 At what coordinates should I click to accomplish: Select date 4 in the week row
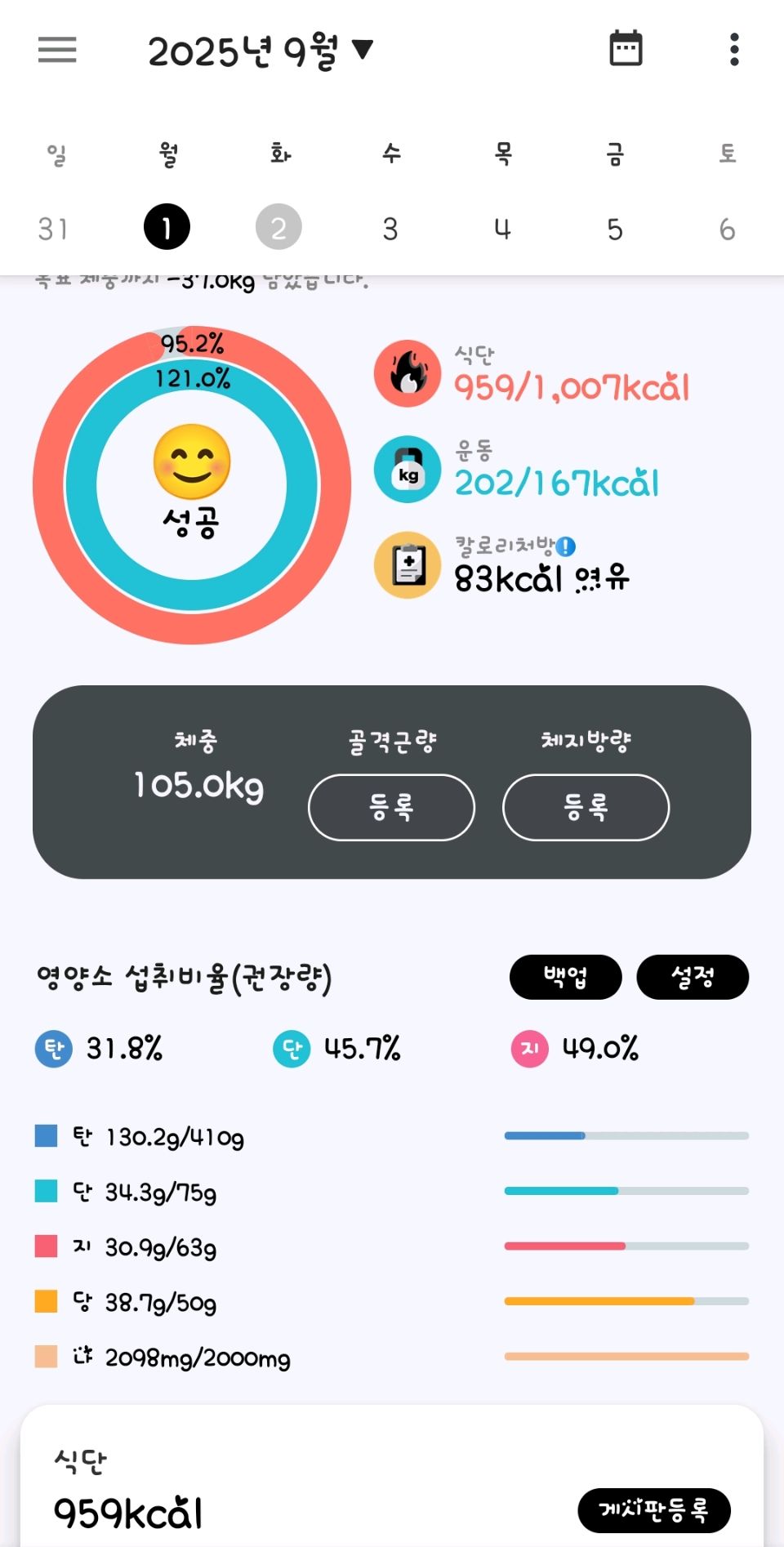click(x=502, y=229)
